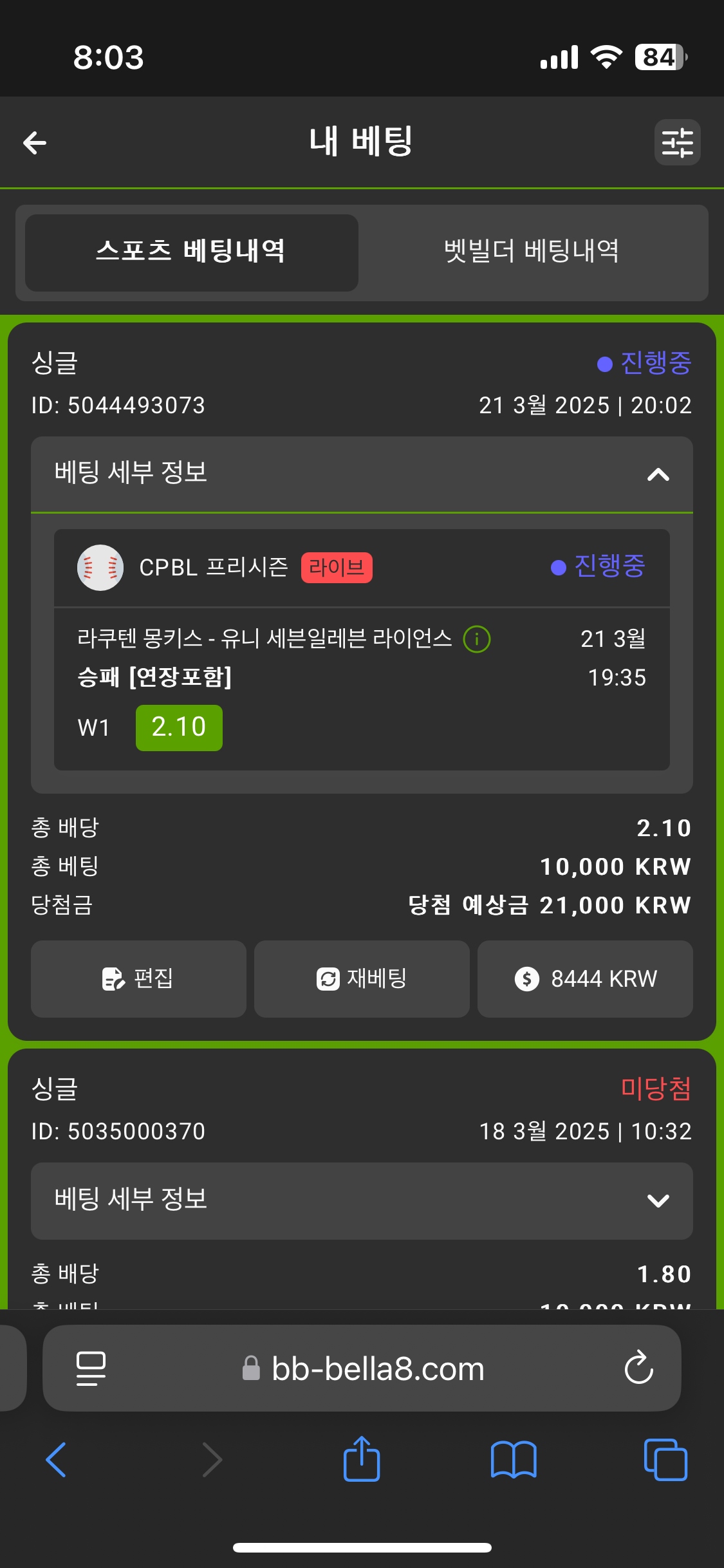The image size is (724, 1568).
Task: Switch to 벳빌더 베팅내역 tab
Action: click(x=532, y=252)
